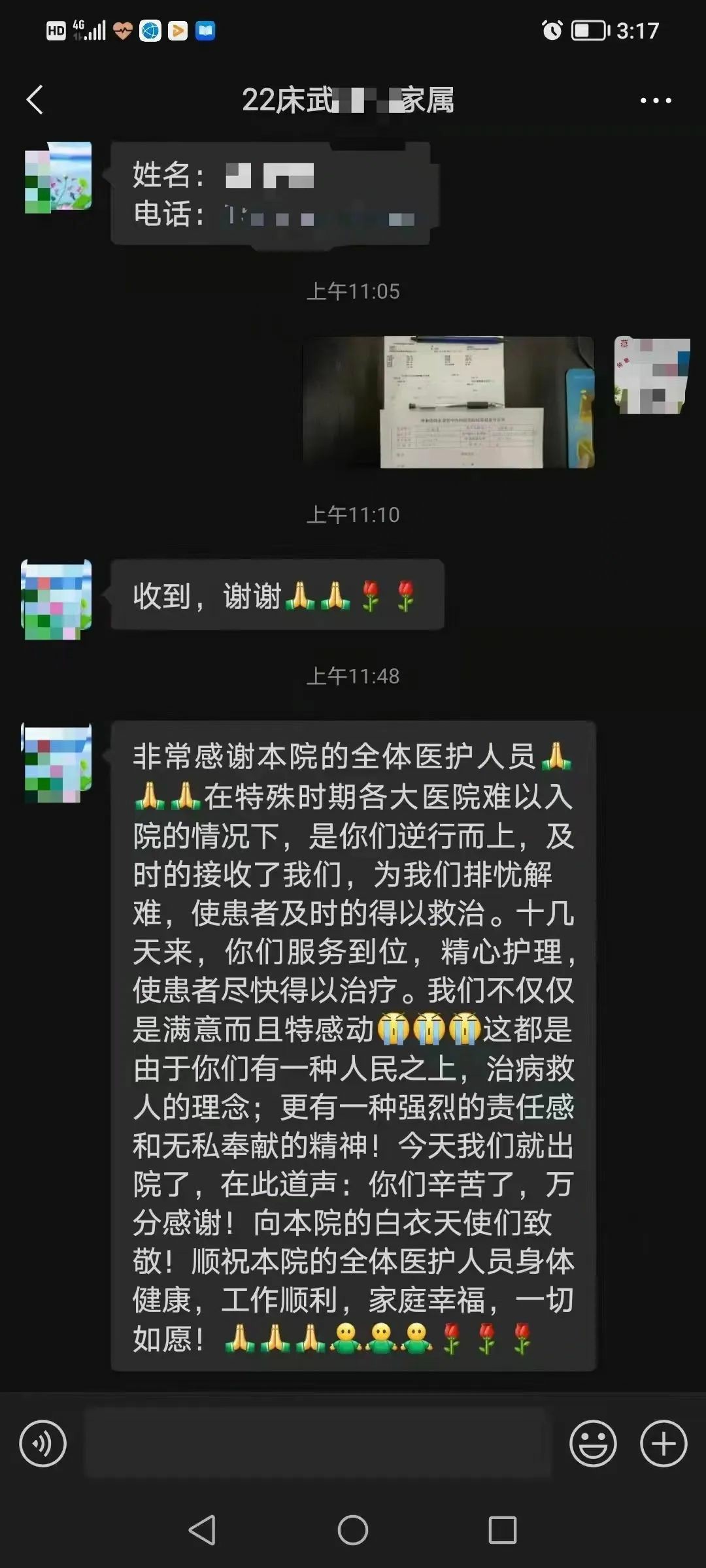Open the 姓名电话 contact info message
Screen dimensions: 706x1568
click(x=275, y=193)
